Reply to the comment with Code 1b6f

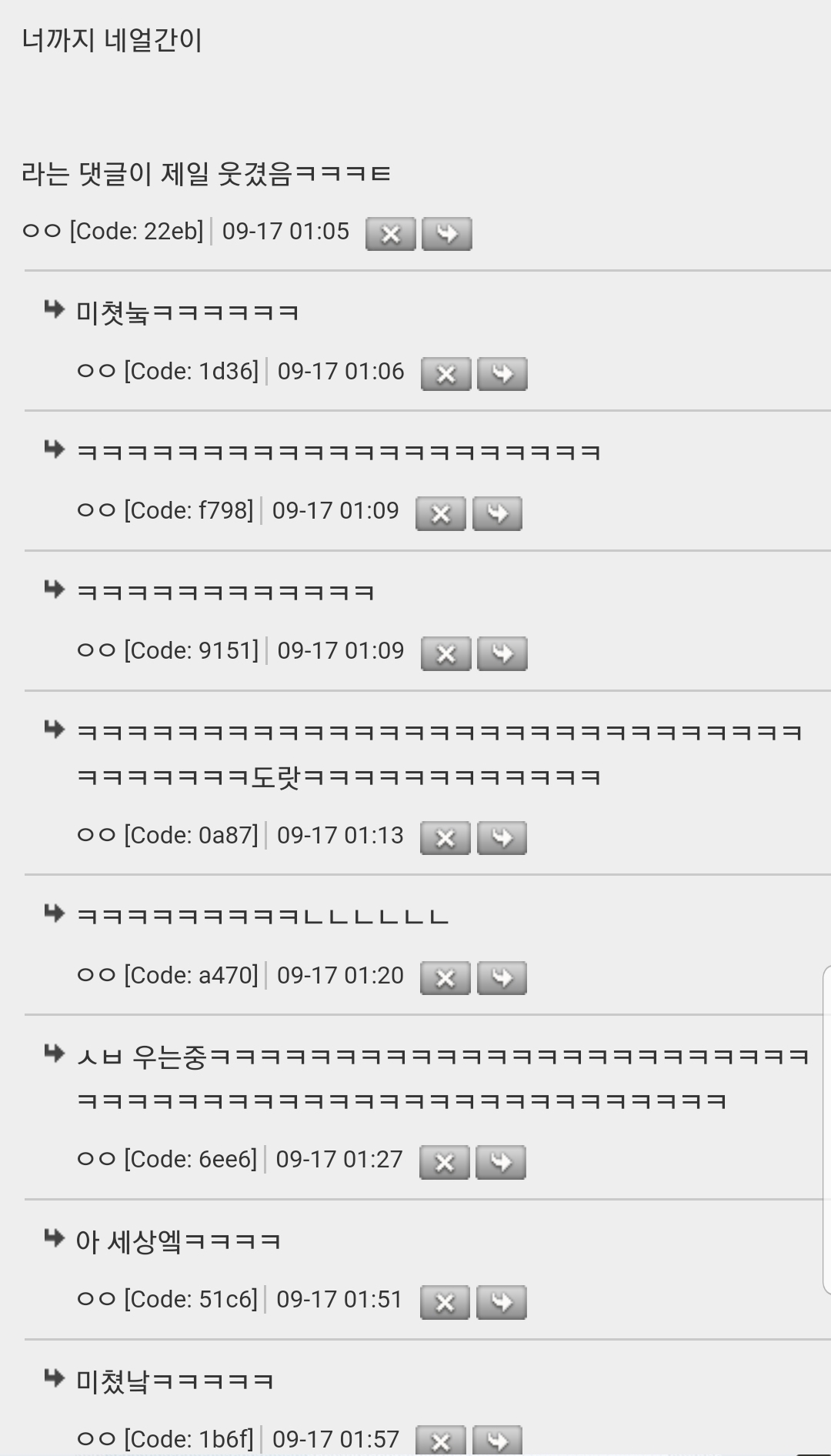click(x=497, y=1441)
